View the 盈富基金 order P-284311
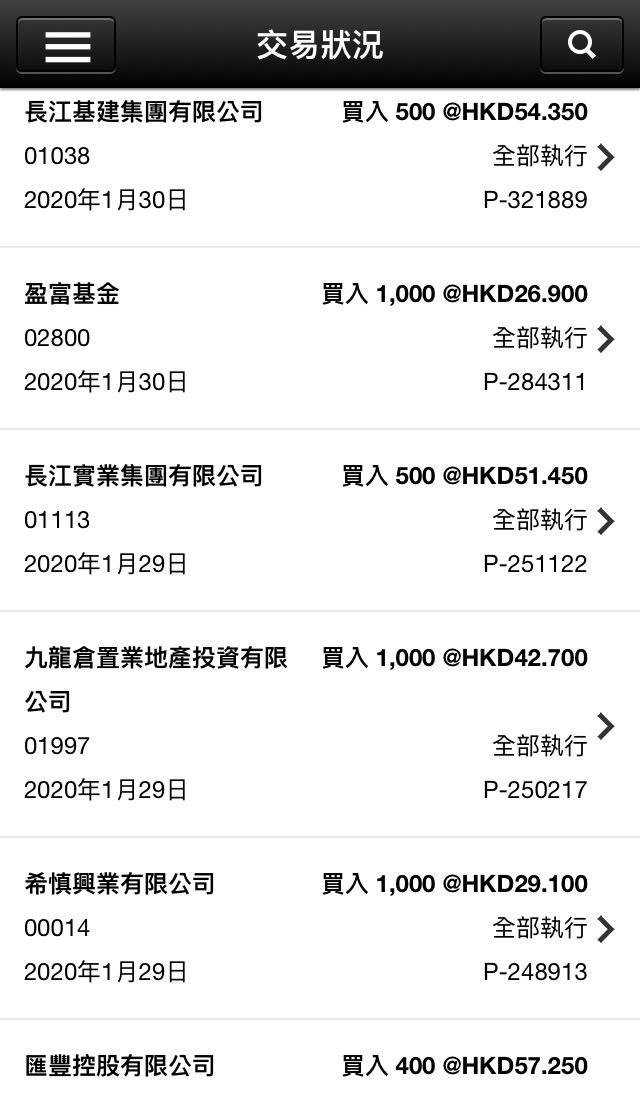The width and height of the screenshot is (640, 1096). tap(320, 338)
